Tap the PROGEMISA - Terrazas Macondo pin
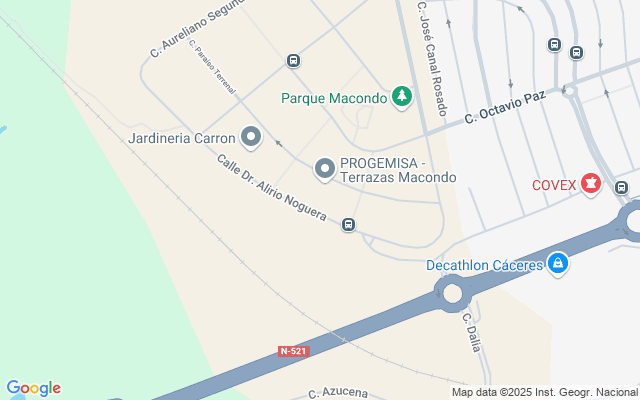The width and height of the screenshot is (640, 400). pos(325,169)
